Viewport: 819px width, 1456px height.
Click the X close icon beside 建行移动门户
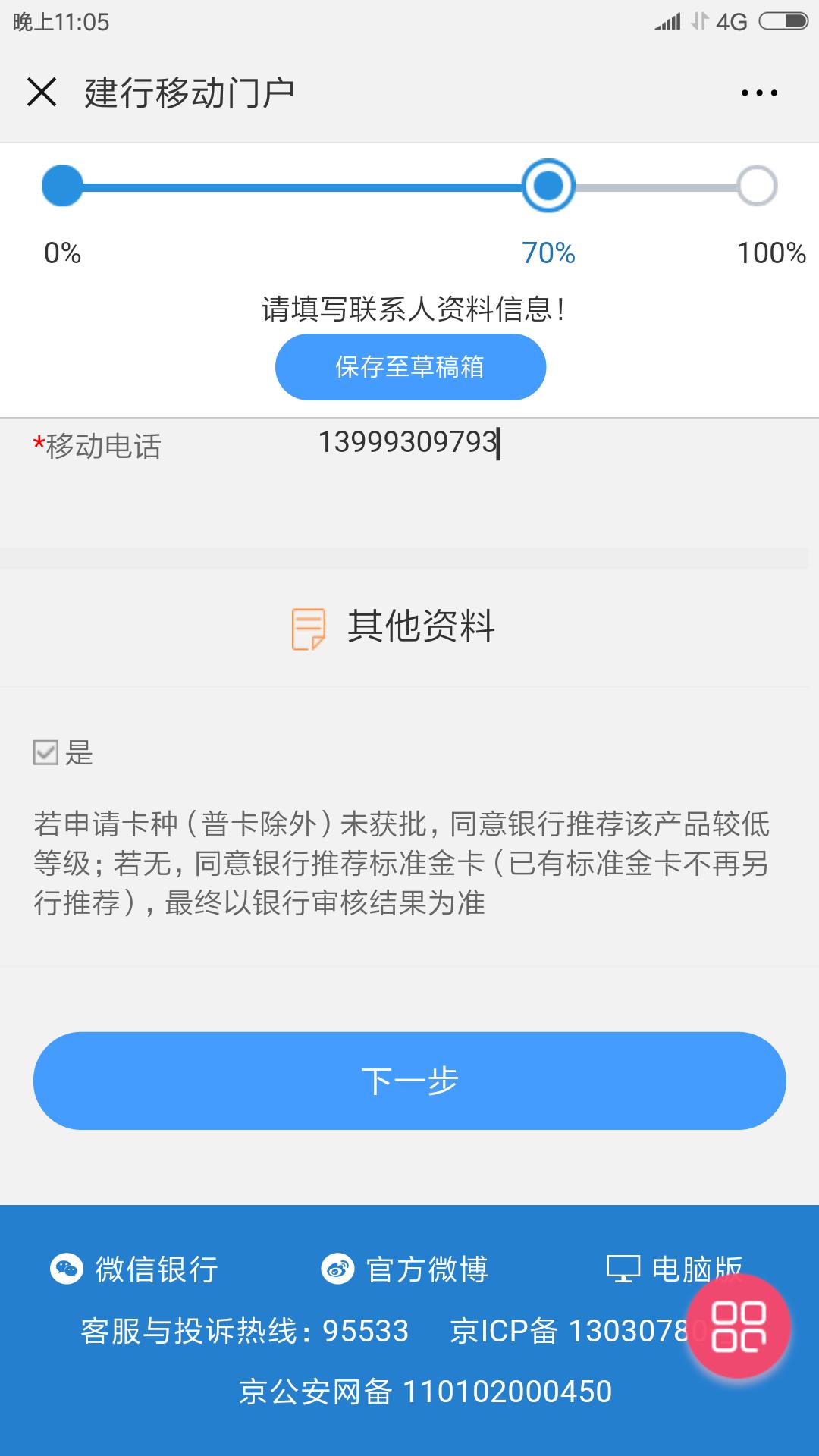[x=42, y=92]
